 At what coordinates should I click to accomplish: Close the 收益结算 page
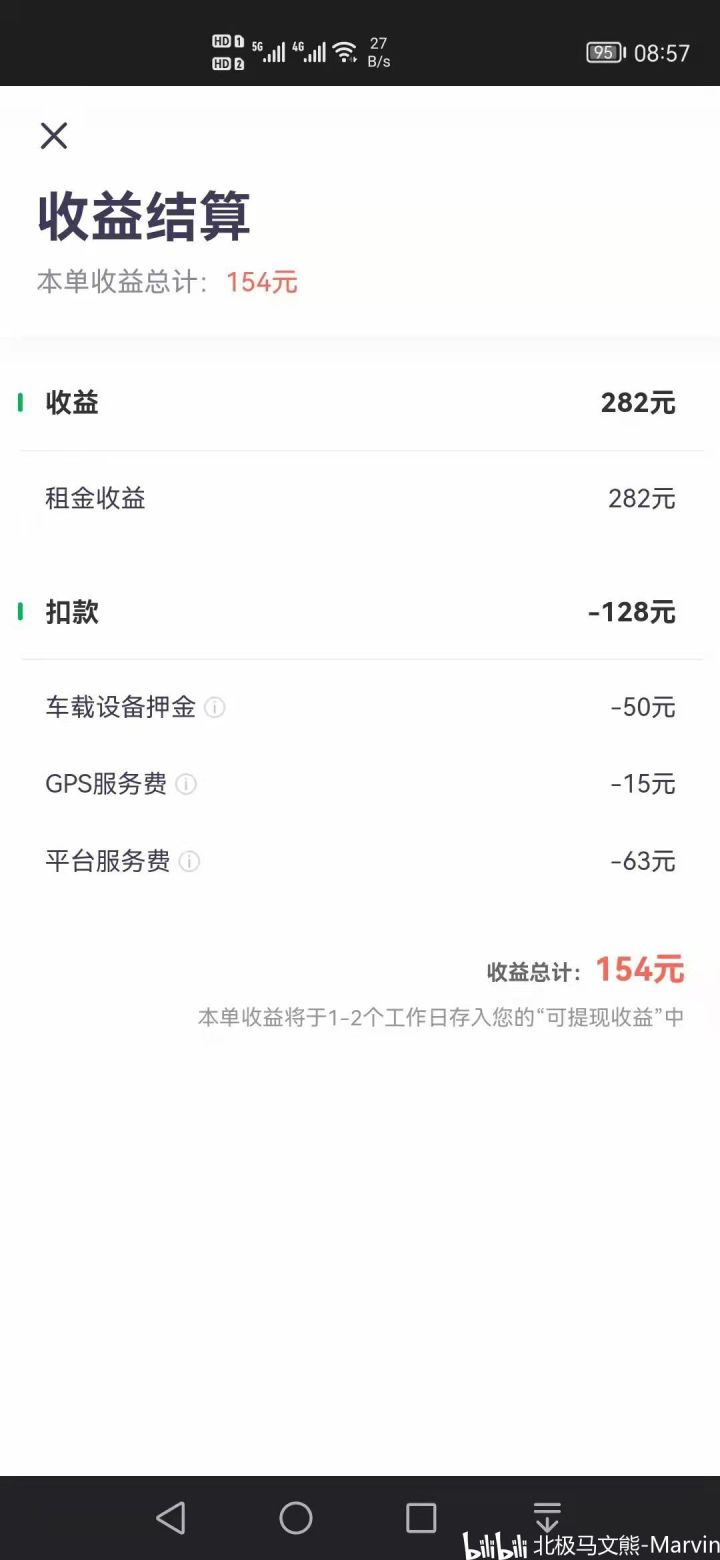[x=54, y=136]
